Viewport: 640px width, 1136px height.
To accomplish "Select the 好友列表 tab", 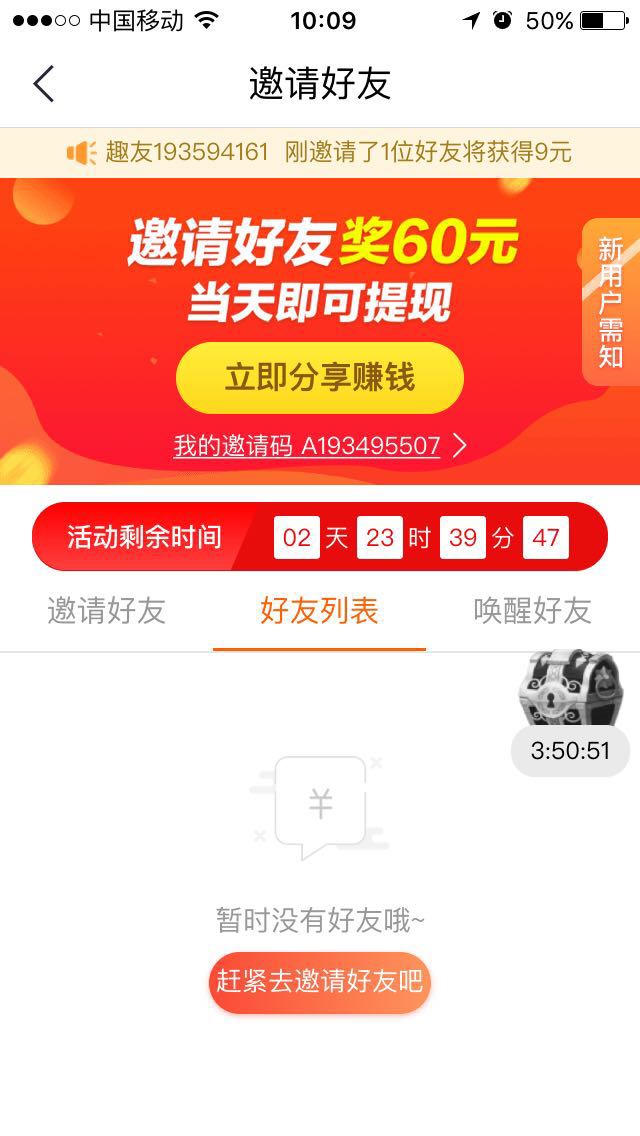I will 319,611.
